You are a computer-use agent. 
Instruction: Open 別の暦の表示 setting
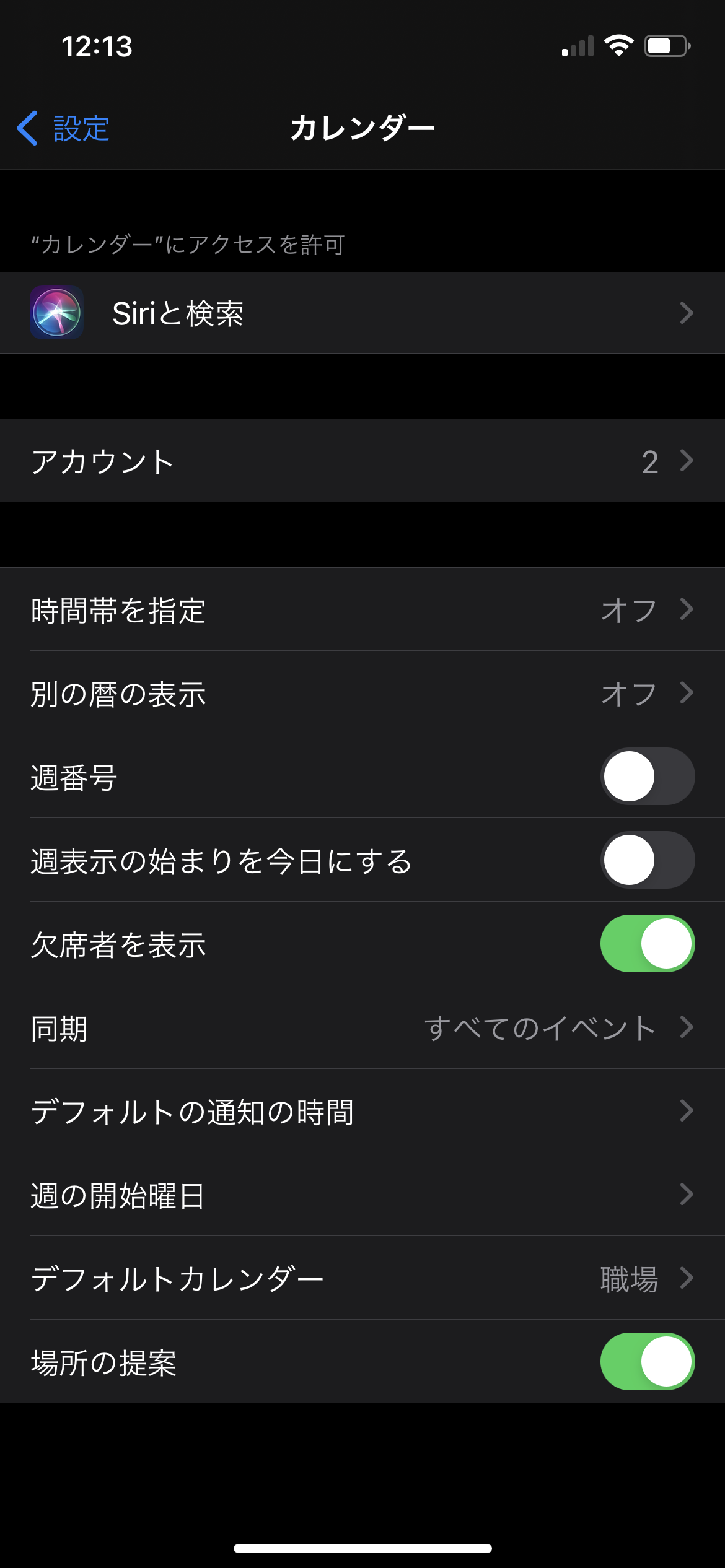coord(362,694)
